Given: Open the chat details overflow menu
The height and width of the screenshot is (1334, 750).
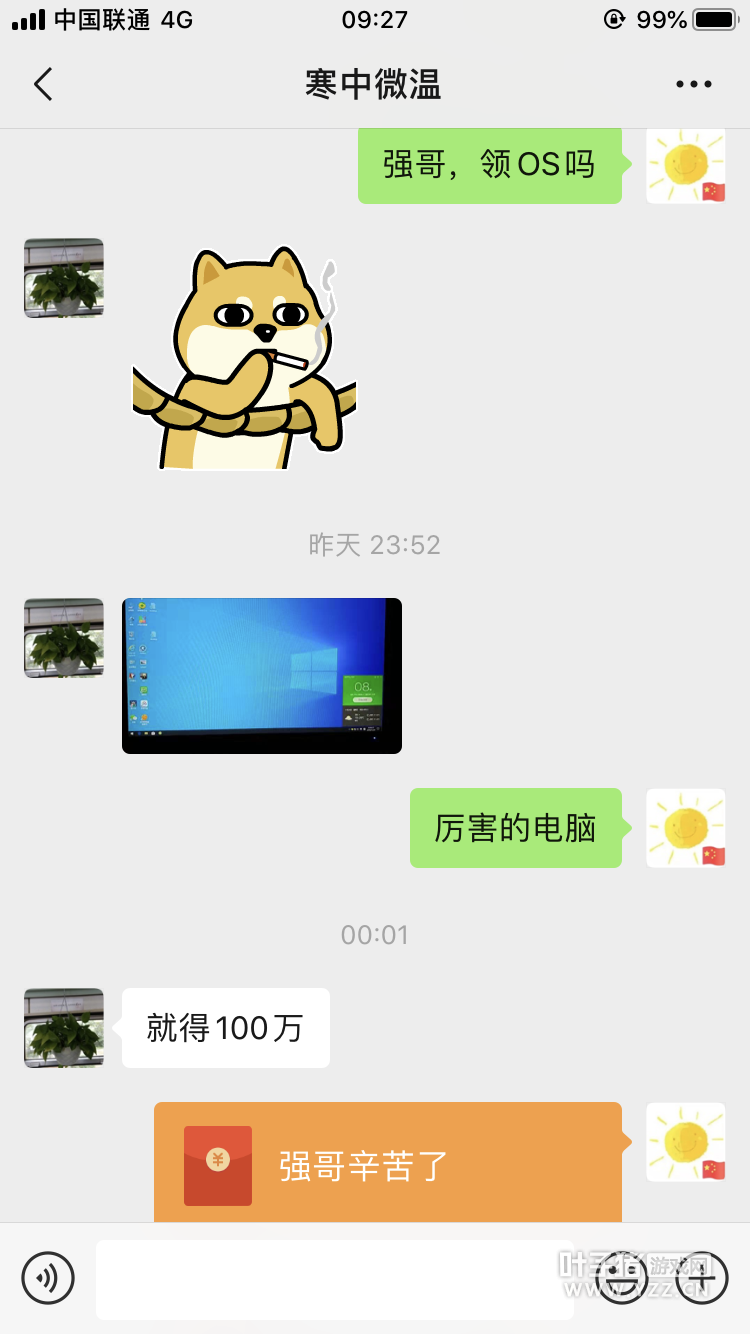Looking at the screenshot, I should tap(693, 85).
